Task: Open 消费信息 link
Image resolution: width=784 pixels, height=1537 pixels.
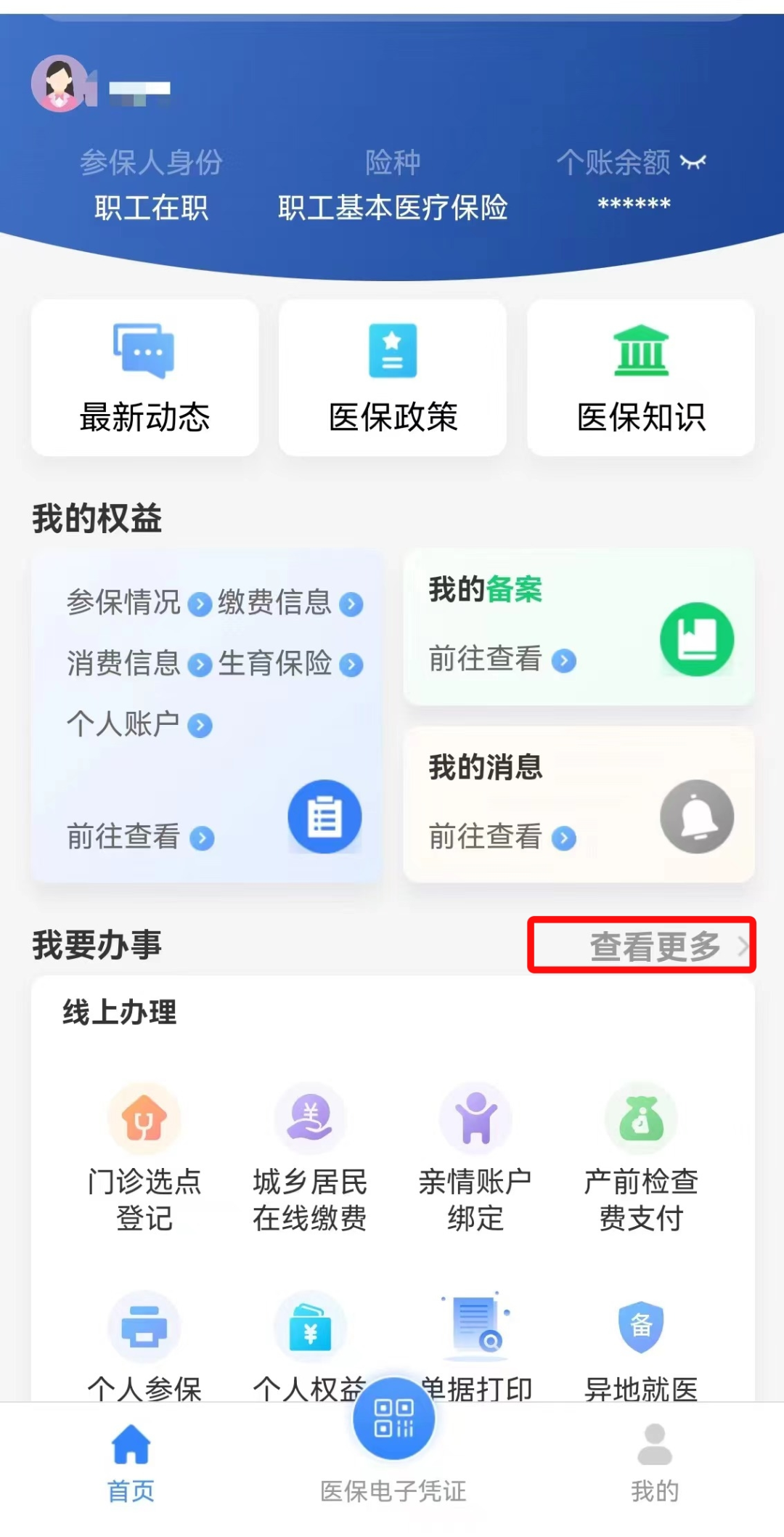Action: click(x=139, y=664)
